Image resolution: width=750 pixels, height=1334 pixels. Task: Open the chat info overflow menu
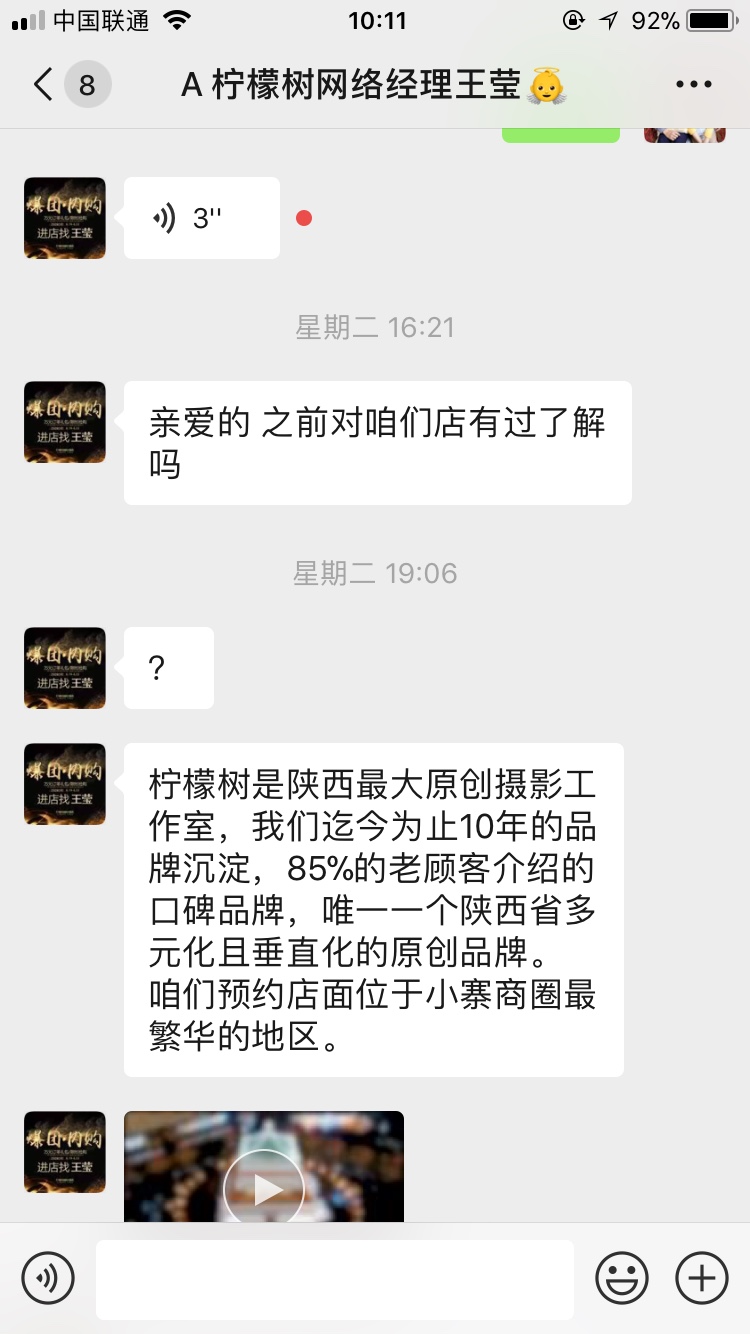point(693,85)
